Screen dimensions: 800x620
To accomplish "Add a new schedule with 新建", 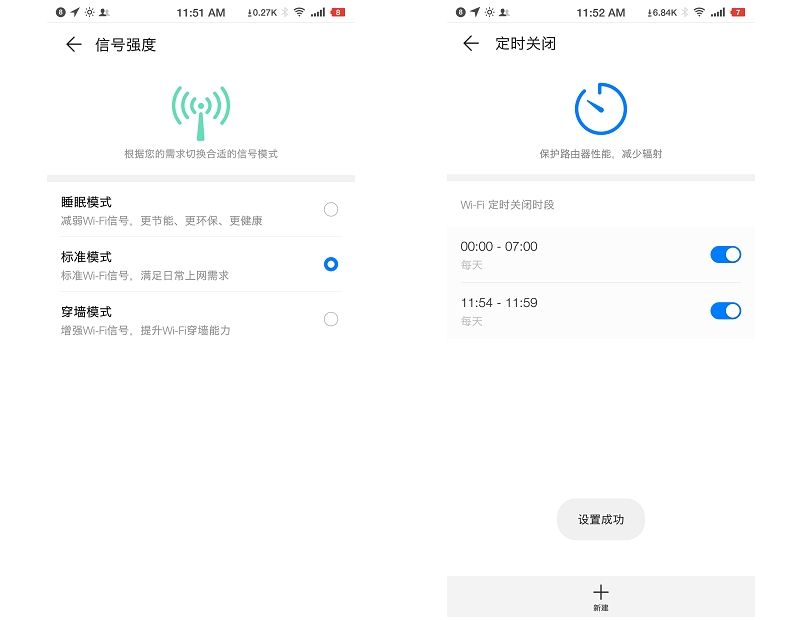I will click(x=600, y=596).
